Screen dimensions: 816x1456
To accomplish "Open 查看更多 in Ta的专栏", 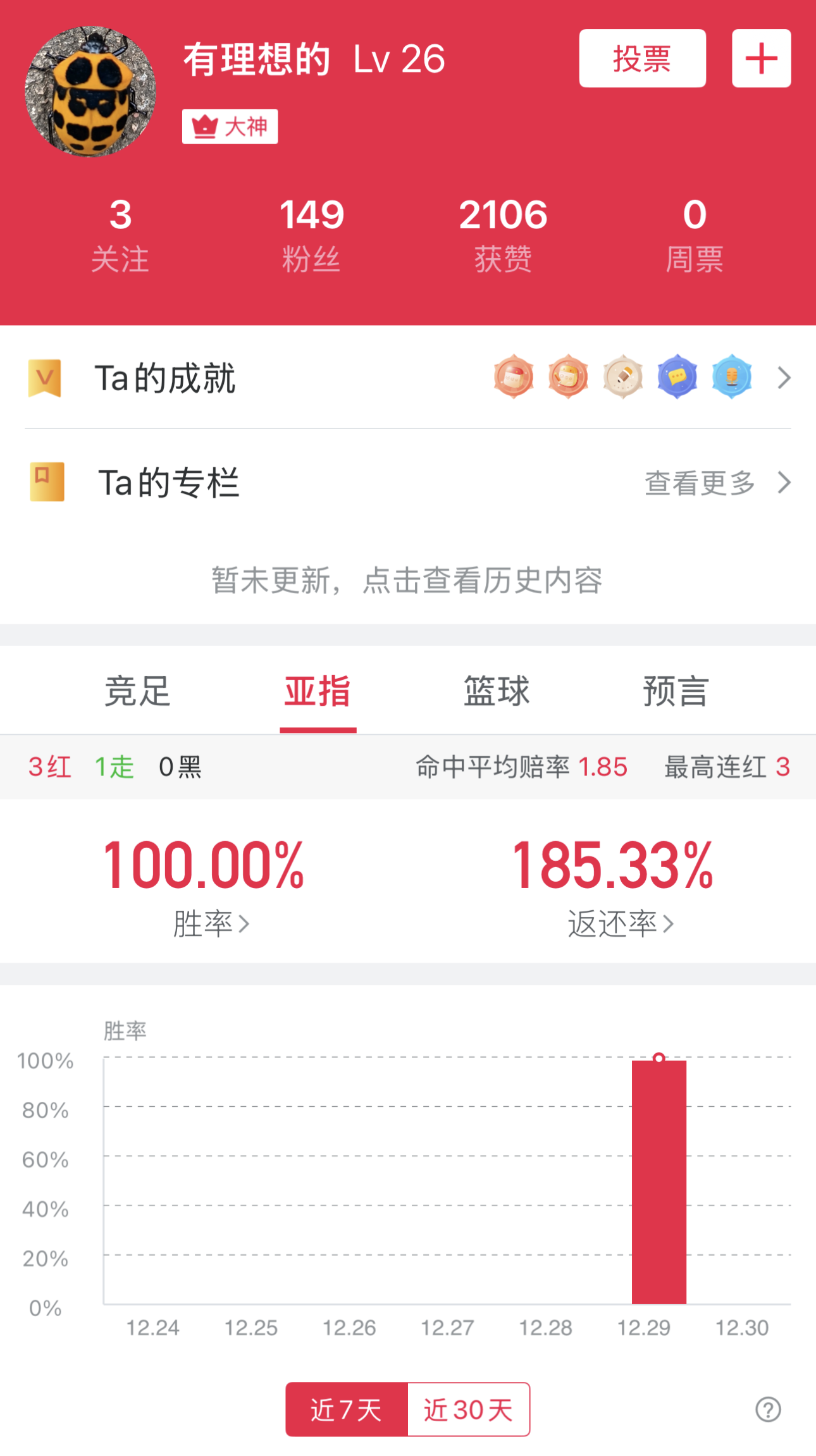I will pos(715,483).
